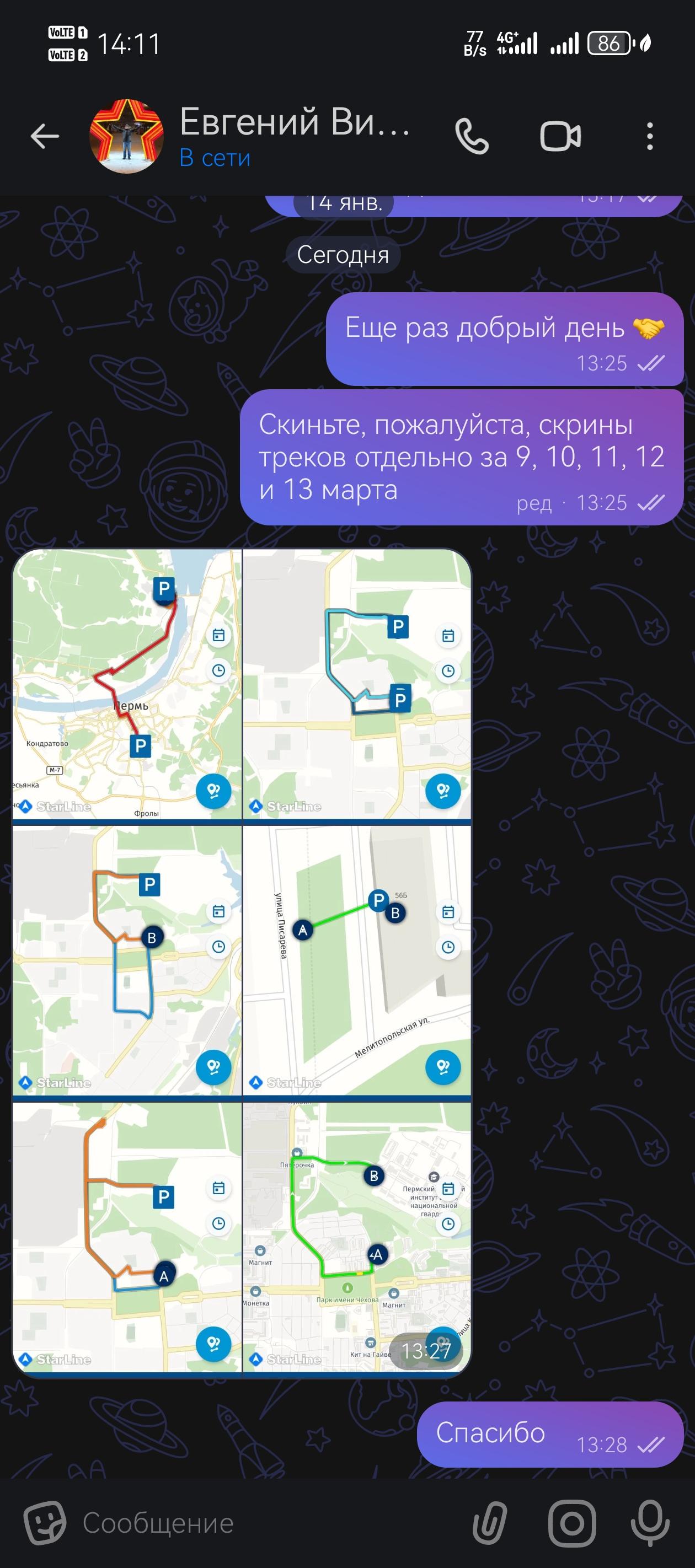Open Евгений's contact profile
695x1568 pixels.
coord(293,136)
